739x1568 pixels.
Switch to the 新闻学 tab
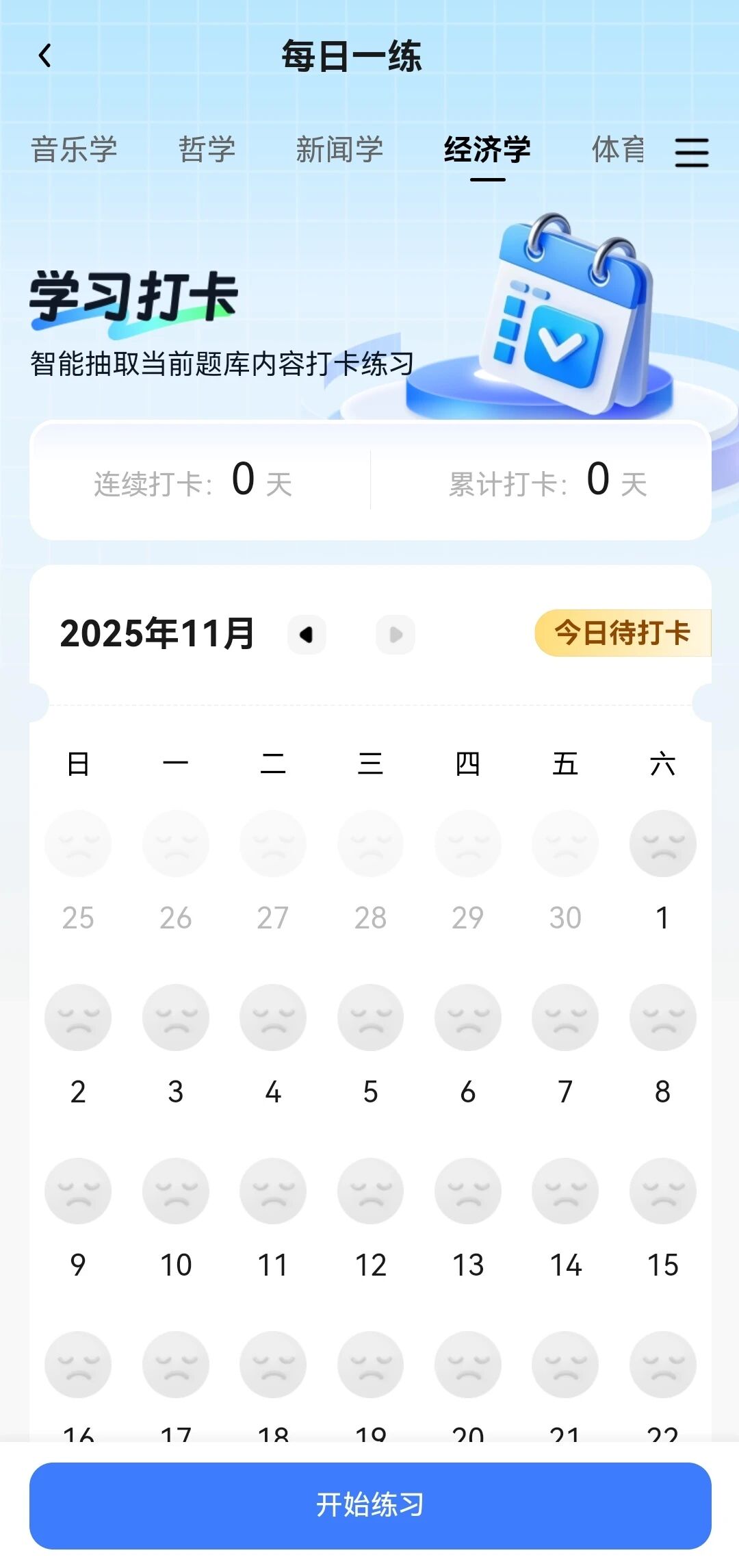339,149
